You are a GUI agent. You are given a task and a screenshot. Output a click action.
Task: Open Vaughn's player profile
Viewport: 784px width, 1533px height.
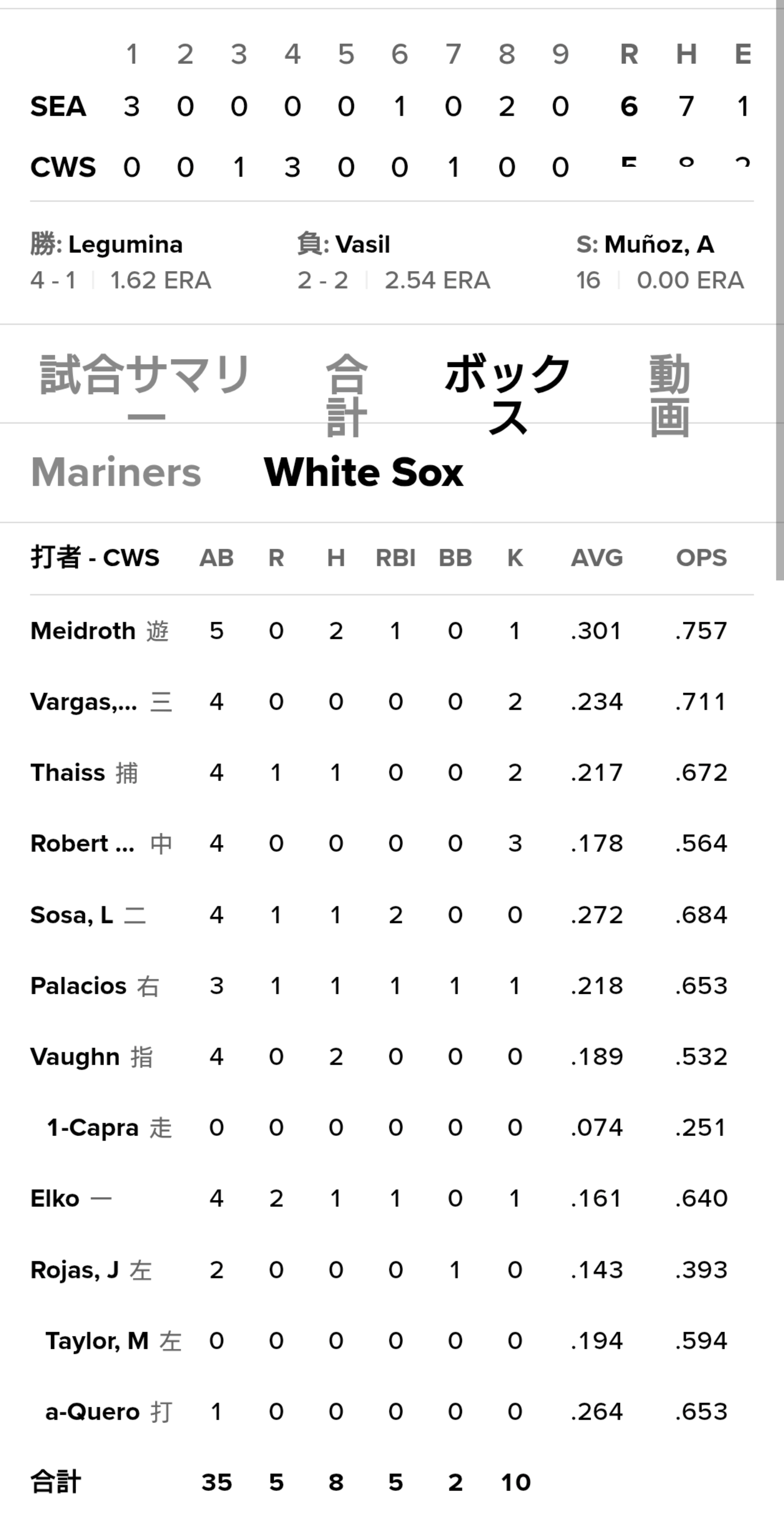(75, 1056)
